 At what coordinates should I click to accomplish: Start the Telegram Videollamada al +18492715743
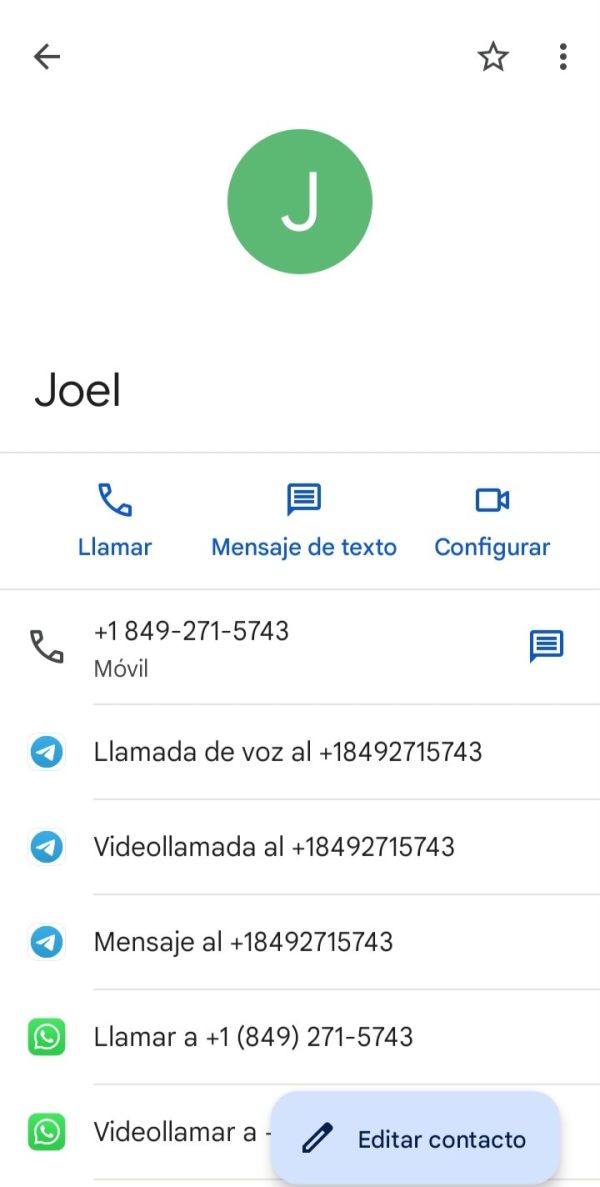click(x=300, y=846)
